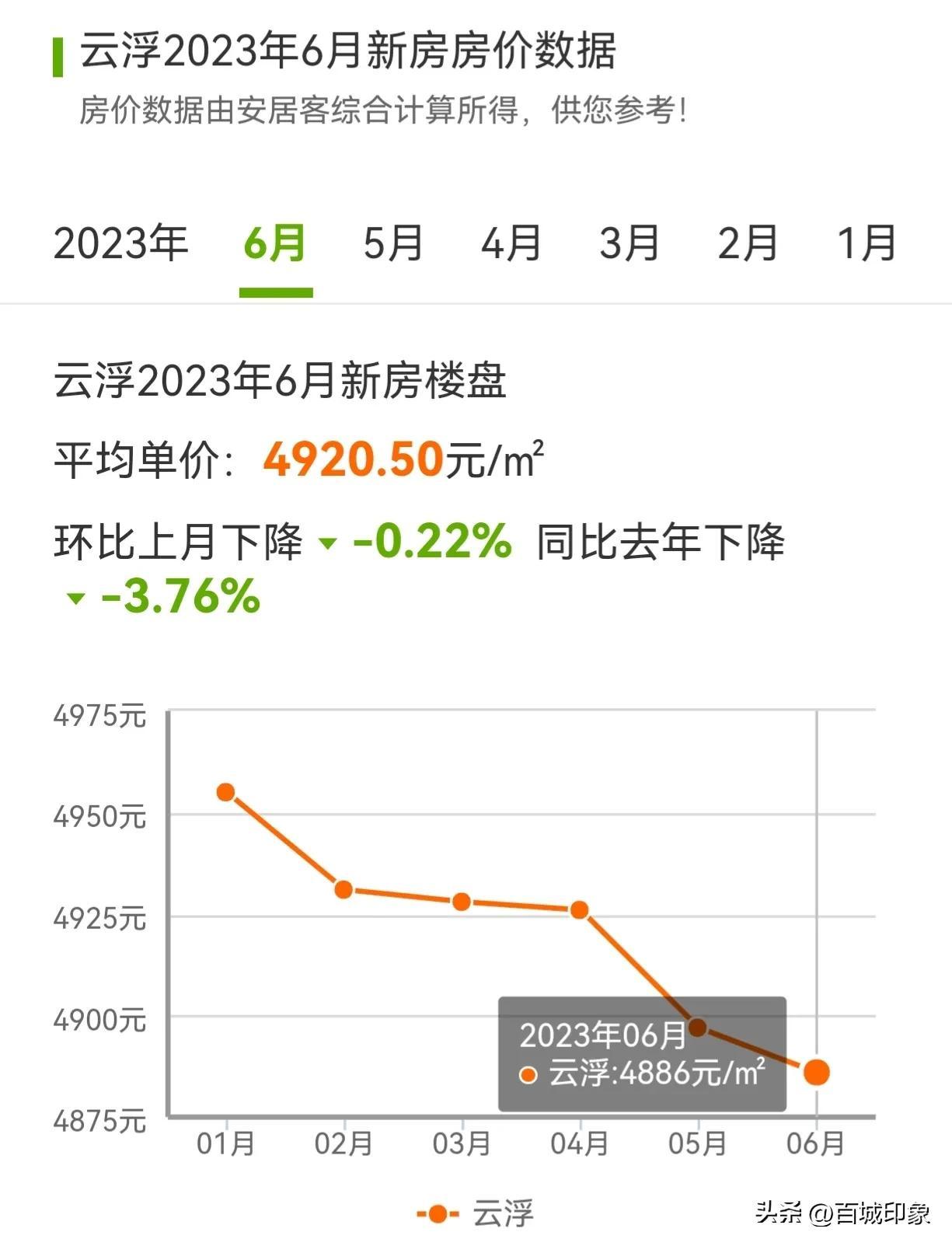Viewport: 952px width, 1246px height.
Task: Switch to the 5月 tab
Action: tap(392, 243)
